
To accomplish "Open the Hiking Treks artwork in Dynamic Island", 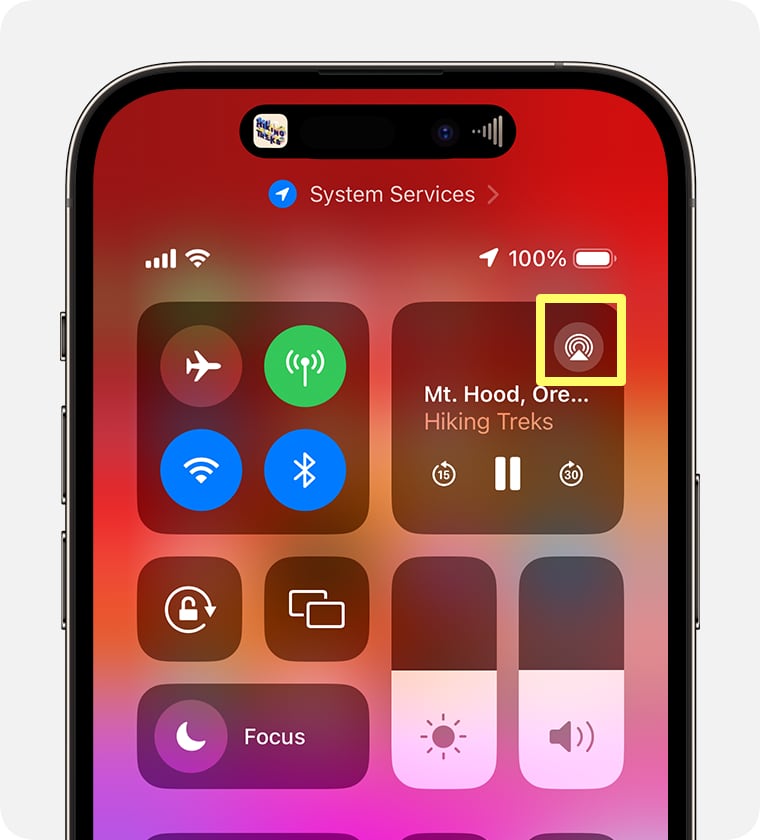I will coord(270,132).
